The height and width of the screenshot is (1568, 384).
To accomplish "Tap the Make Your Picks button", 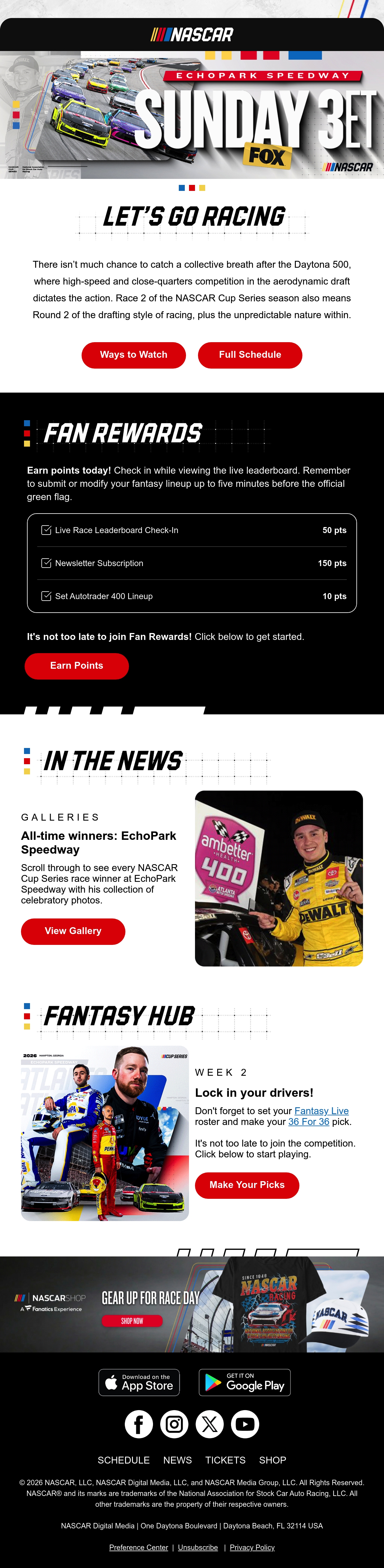I will 247,1185.
